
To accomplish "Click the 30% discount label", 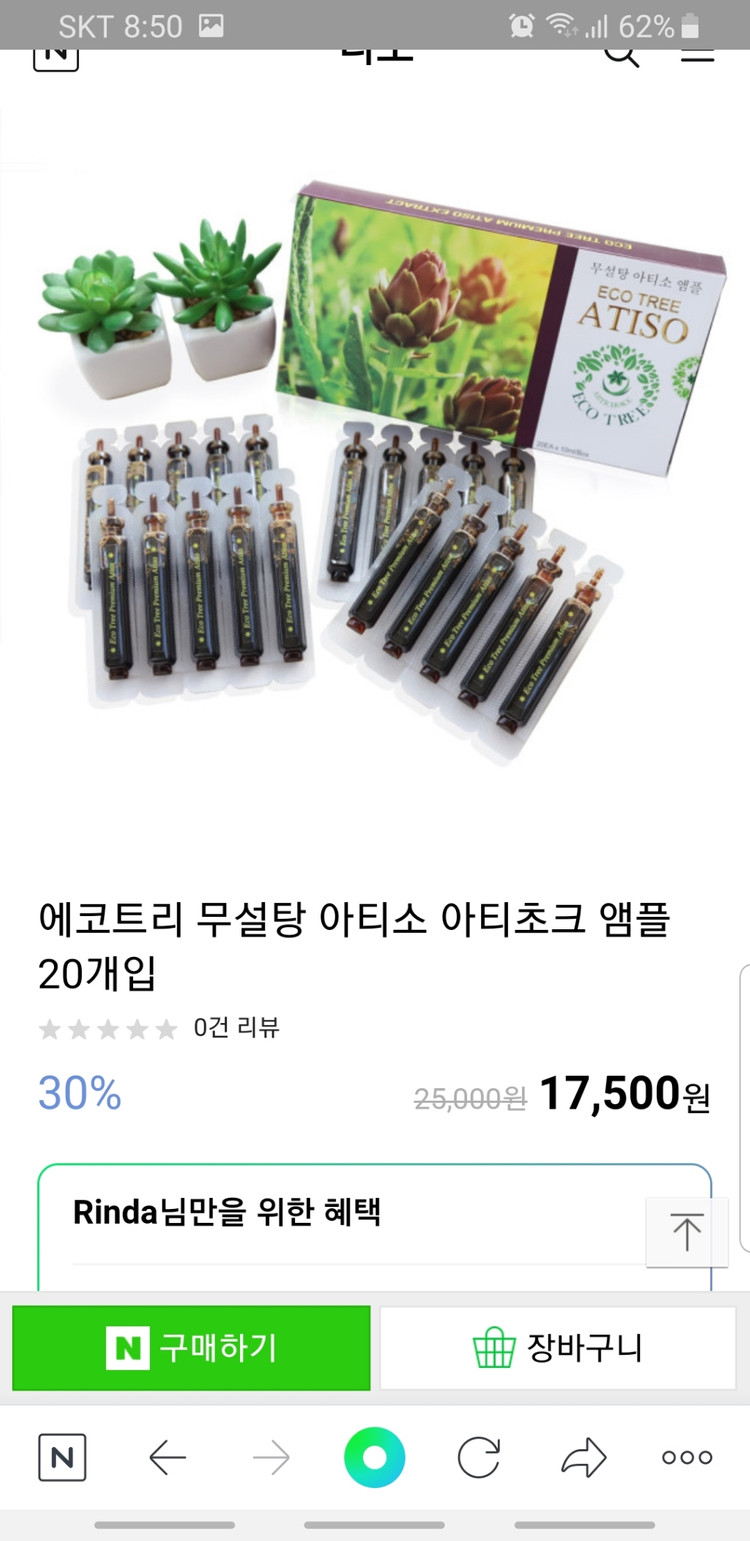I will (79, 1093).
